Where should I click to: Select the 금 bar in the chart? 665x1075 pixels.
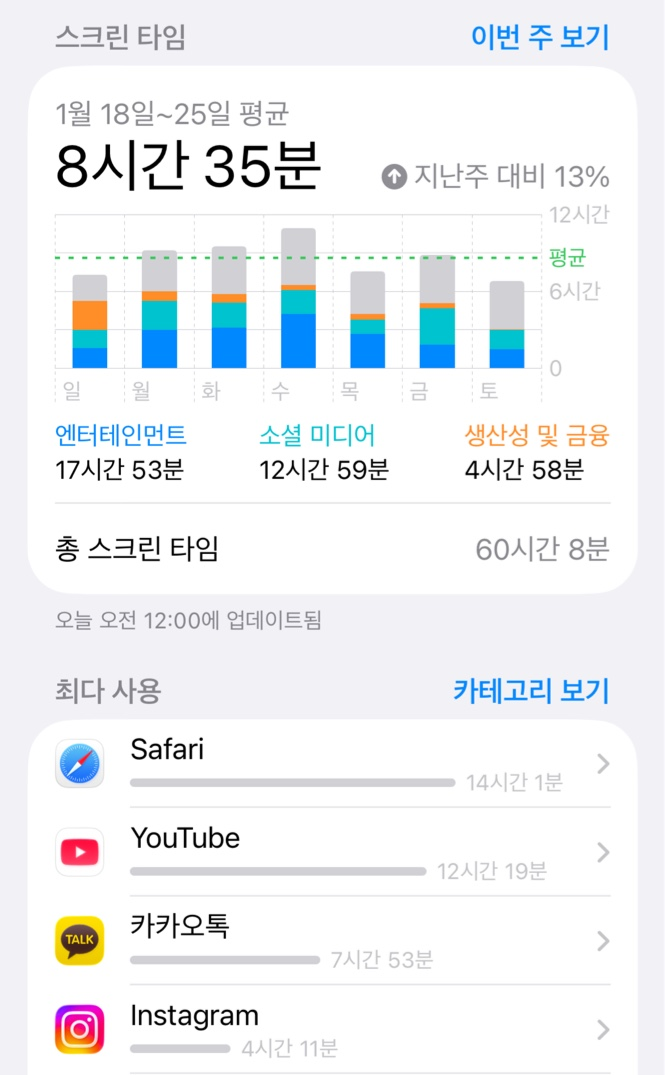point(437,312)
